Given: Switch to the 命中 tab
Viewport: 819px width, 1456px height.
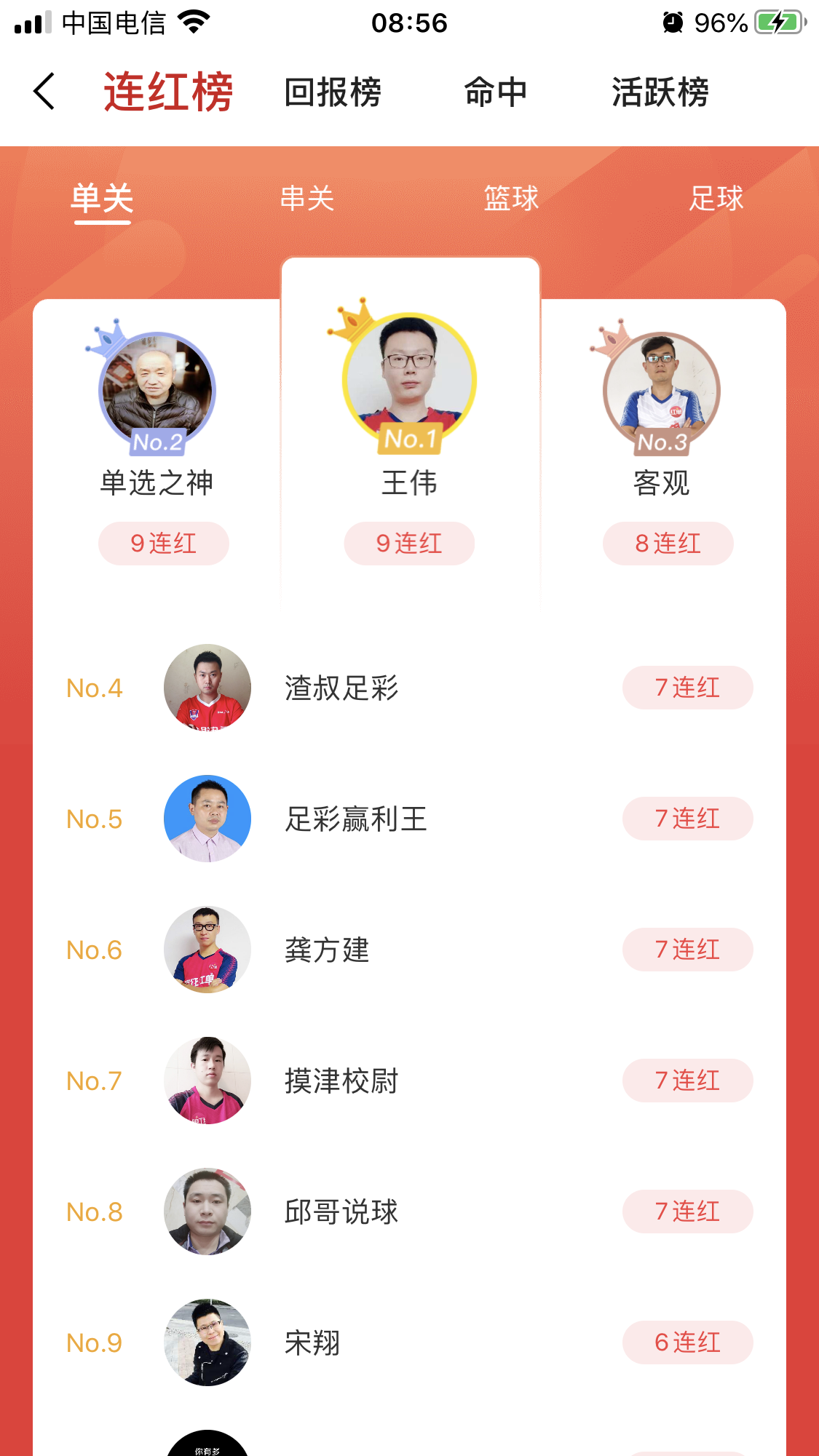Looking at the screenshot, I should point(495,92).
